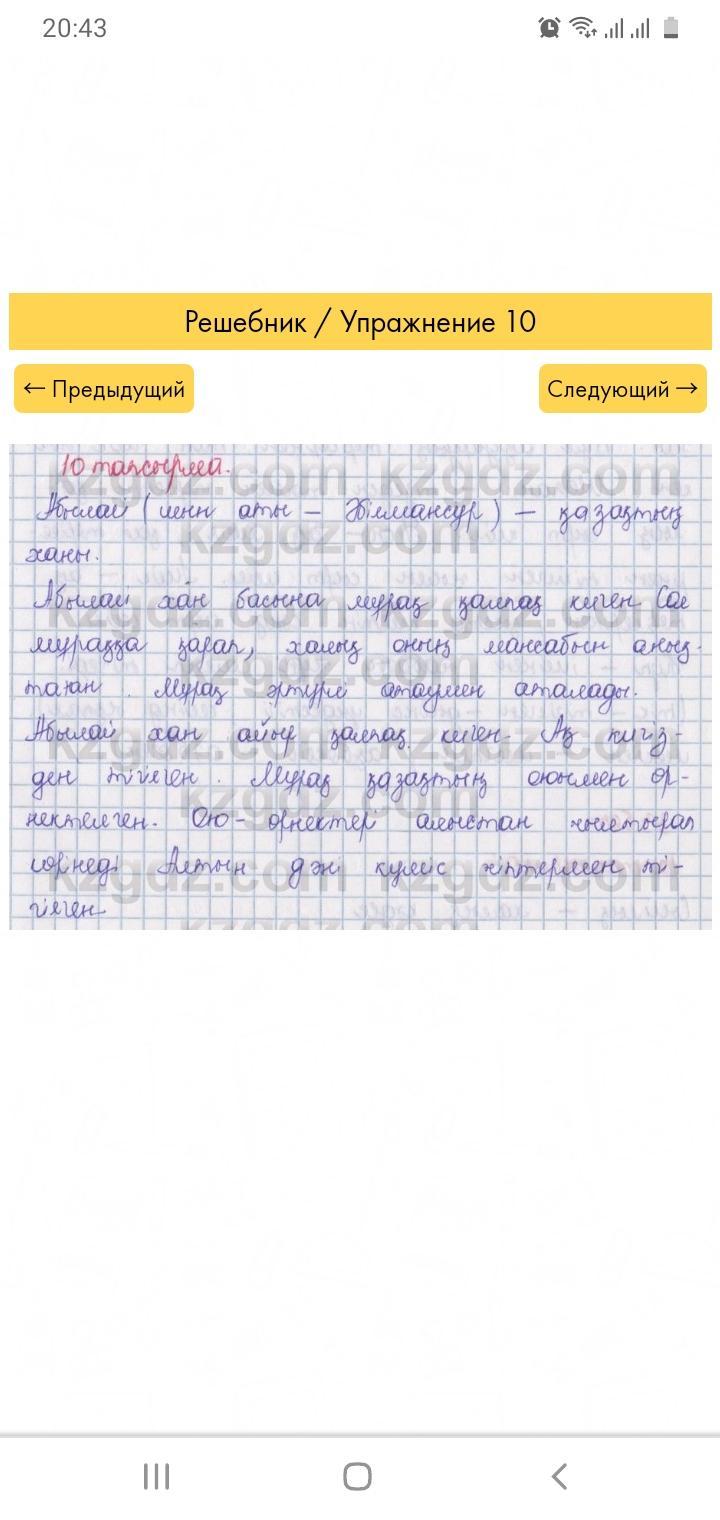This screenshot has width=720, height=1520.
Task: Open the Следующий exercise
Action: pos(622,389)
